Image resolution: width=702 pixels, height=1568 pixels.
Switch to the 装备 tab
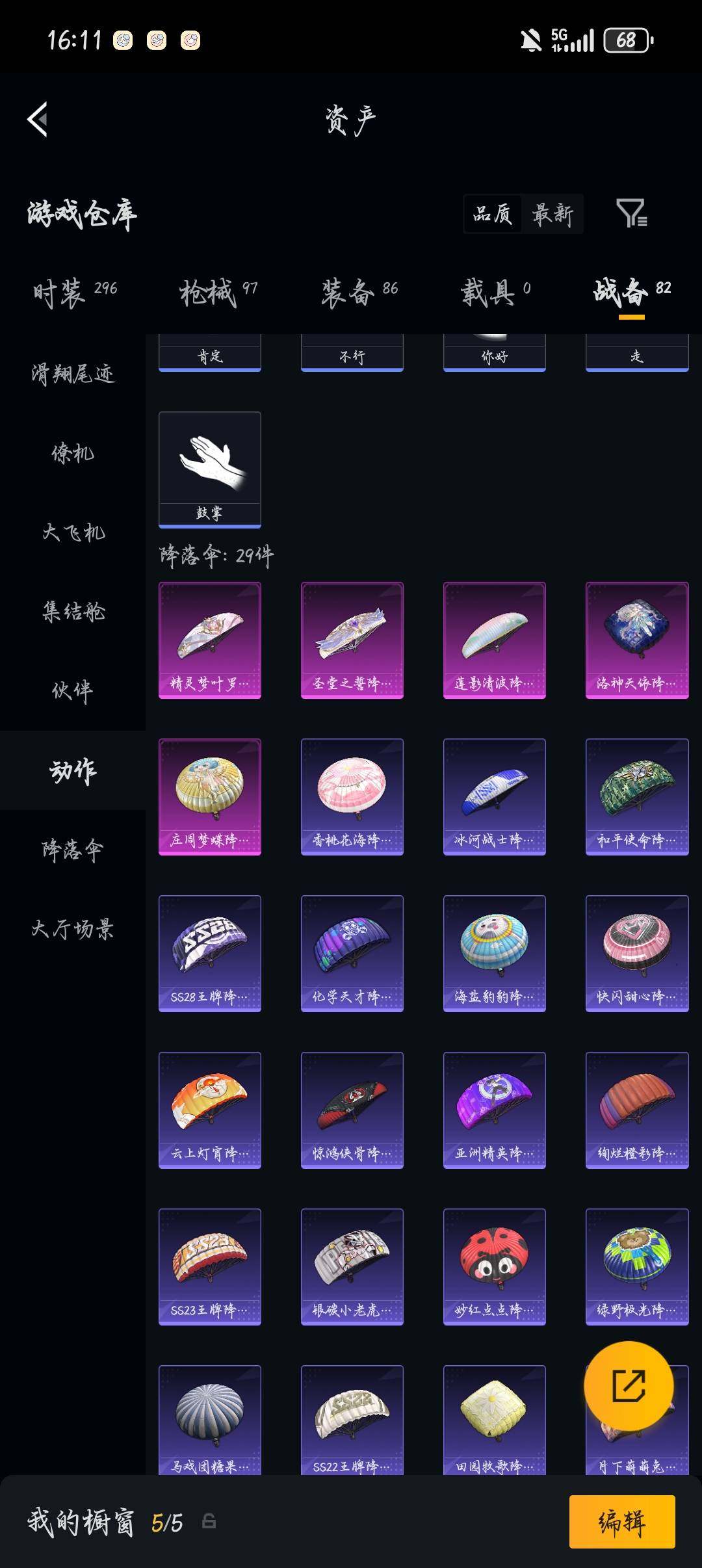click(x=359, y=293)
